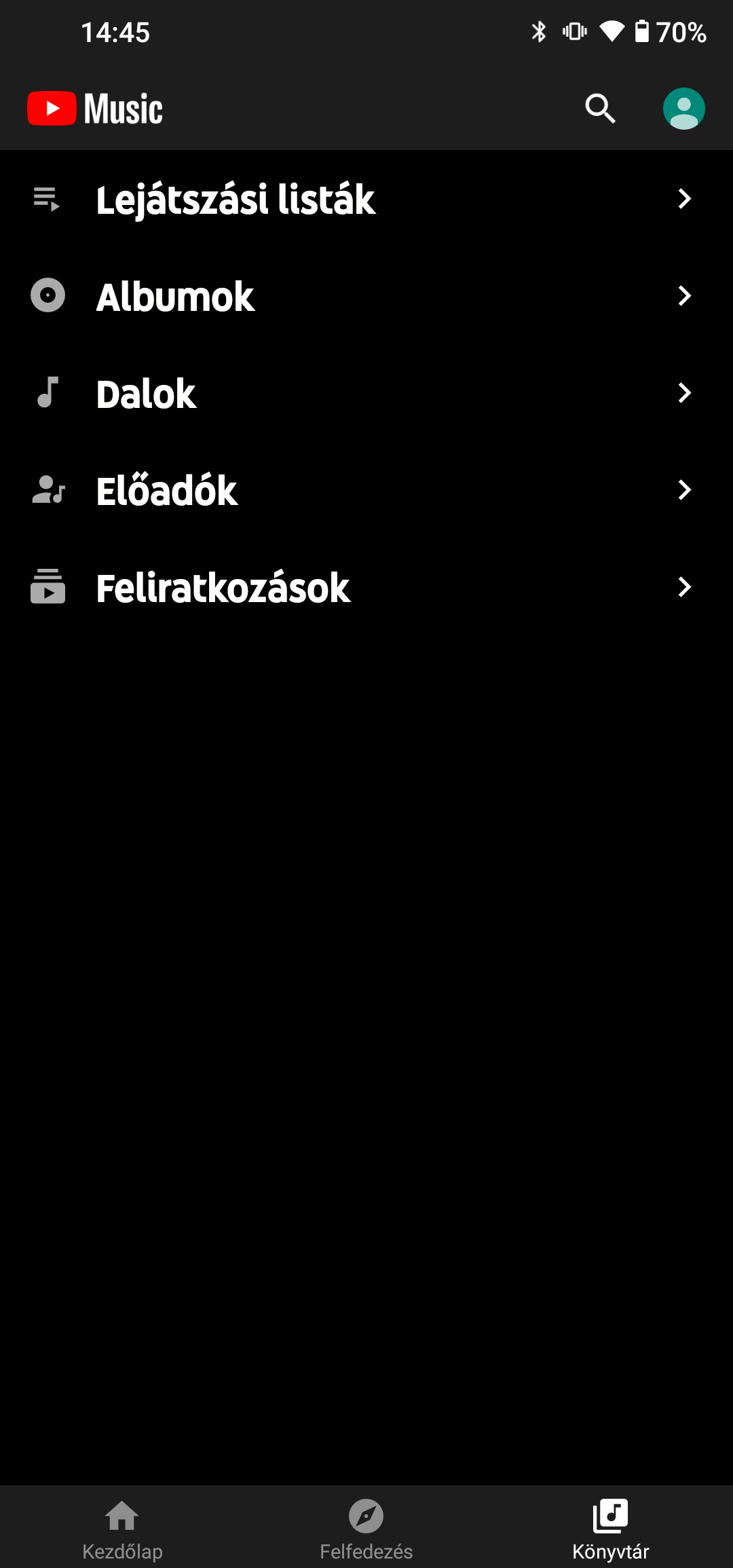The width and height of the screenshot is (733, 1568).
Task: Open the search icon
Action: (x=600, y=109)
